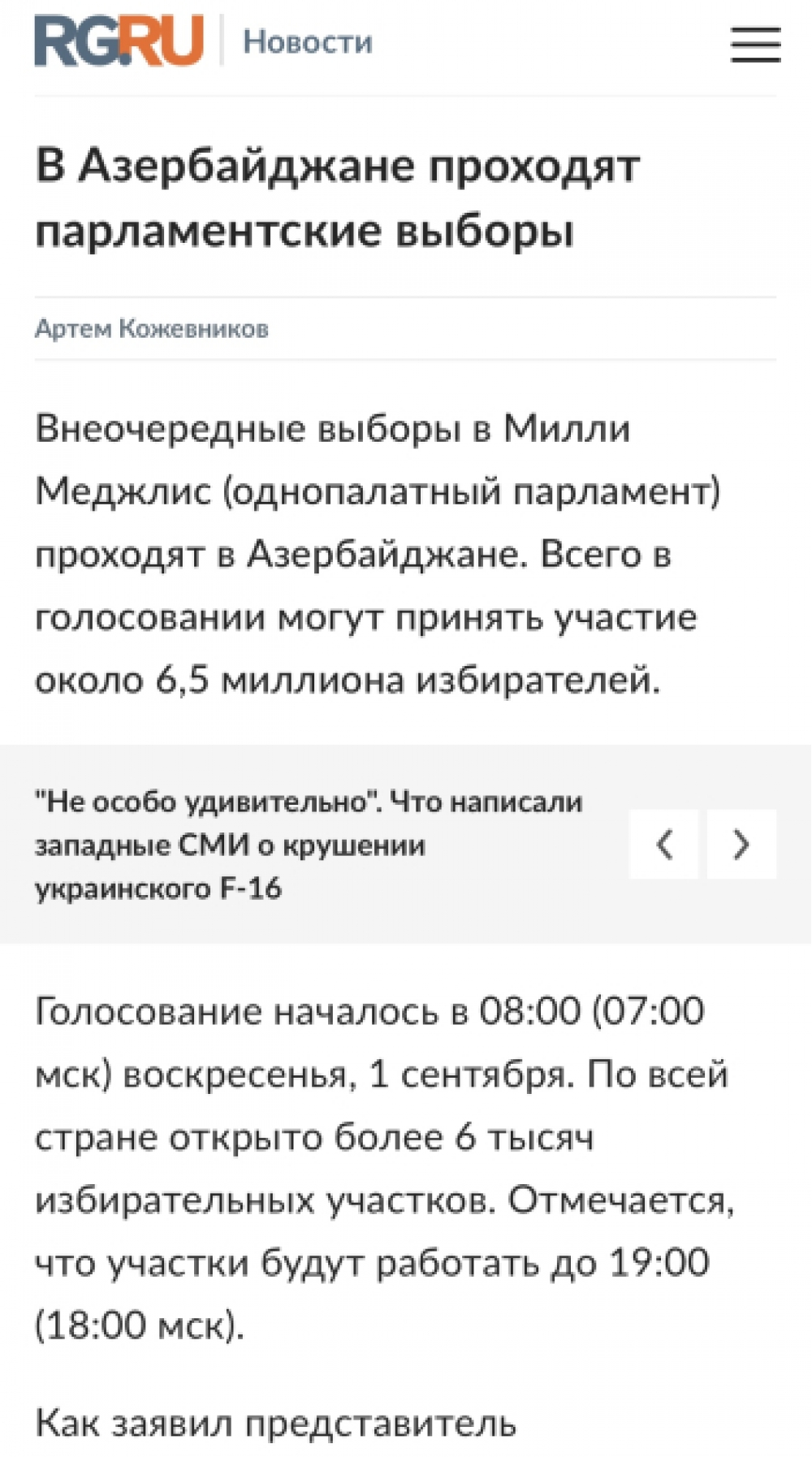Open the Новости section link
This screenshot has width=812, height=1457.
coord(308,41)
